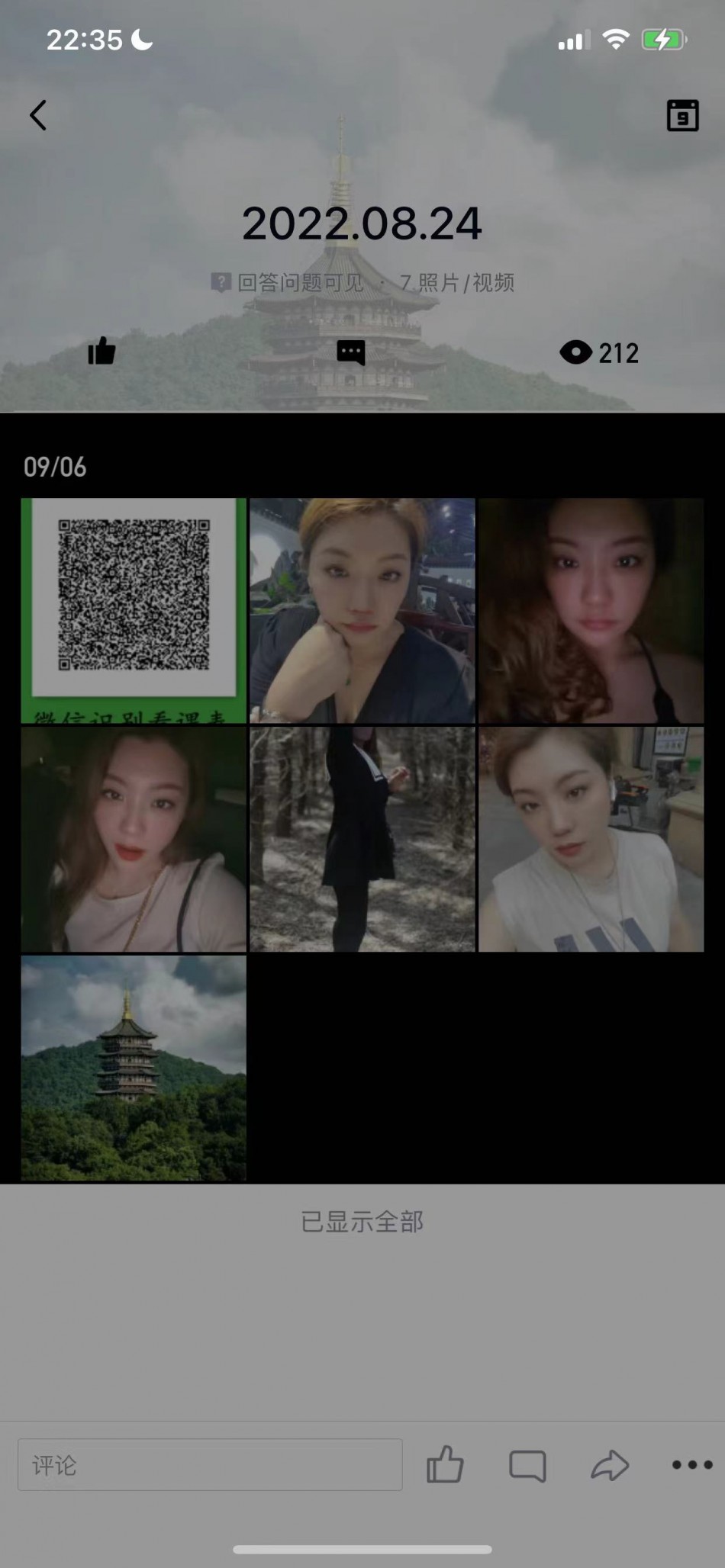Open the forest photo of a person in black
This screenshot has height=1568, width=725.
click(362, 839)
